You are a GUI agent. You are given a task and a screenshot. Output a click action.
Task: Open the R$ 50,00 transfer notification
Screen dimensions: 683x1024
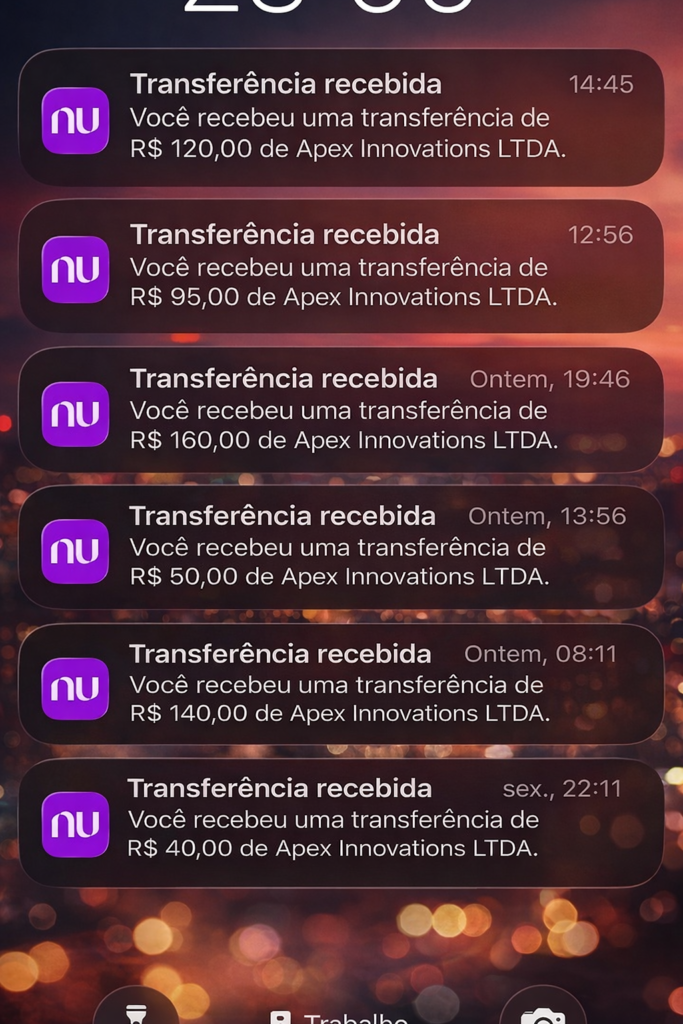(341, 547)
